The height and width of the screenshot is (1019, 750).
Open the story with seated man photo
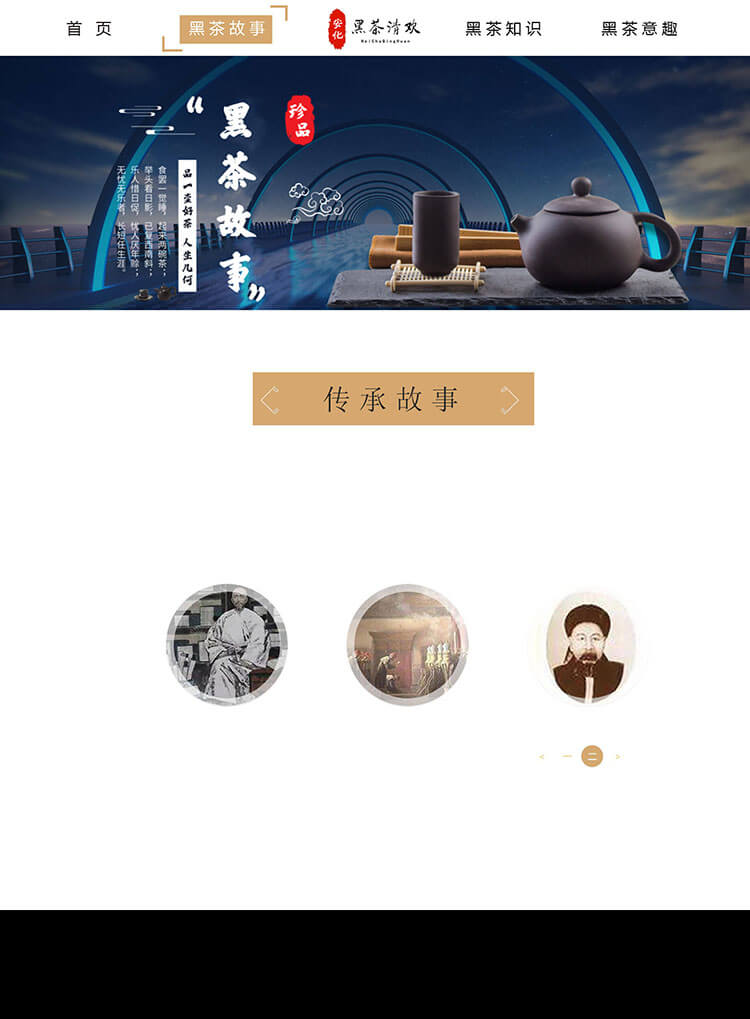[227, 645]
